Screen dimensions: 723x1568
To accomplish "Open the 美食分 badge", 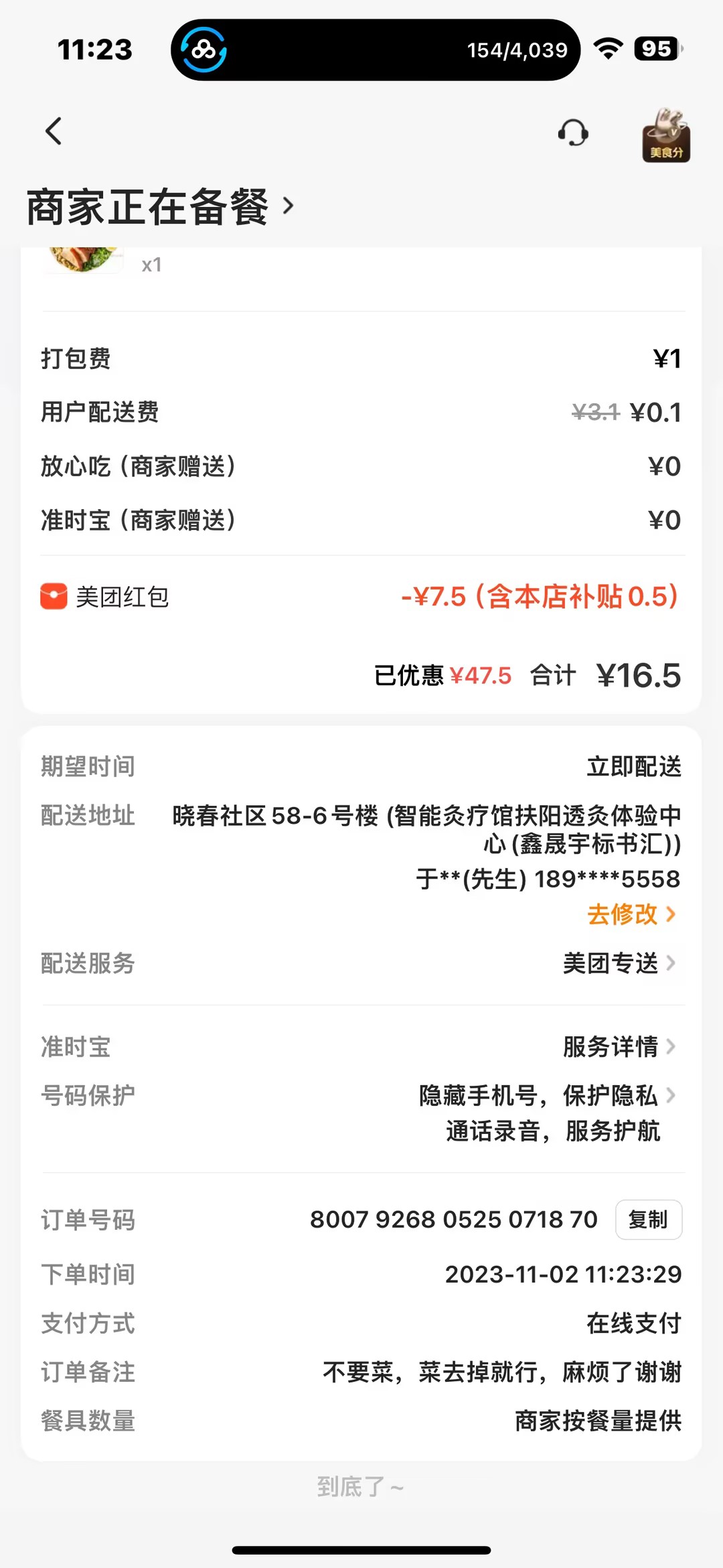I will pos(665,135).
